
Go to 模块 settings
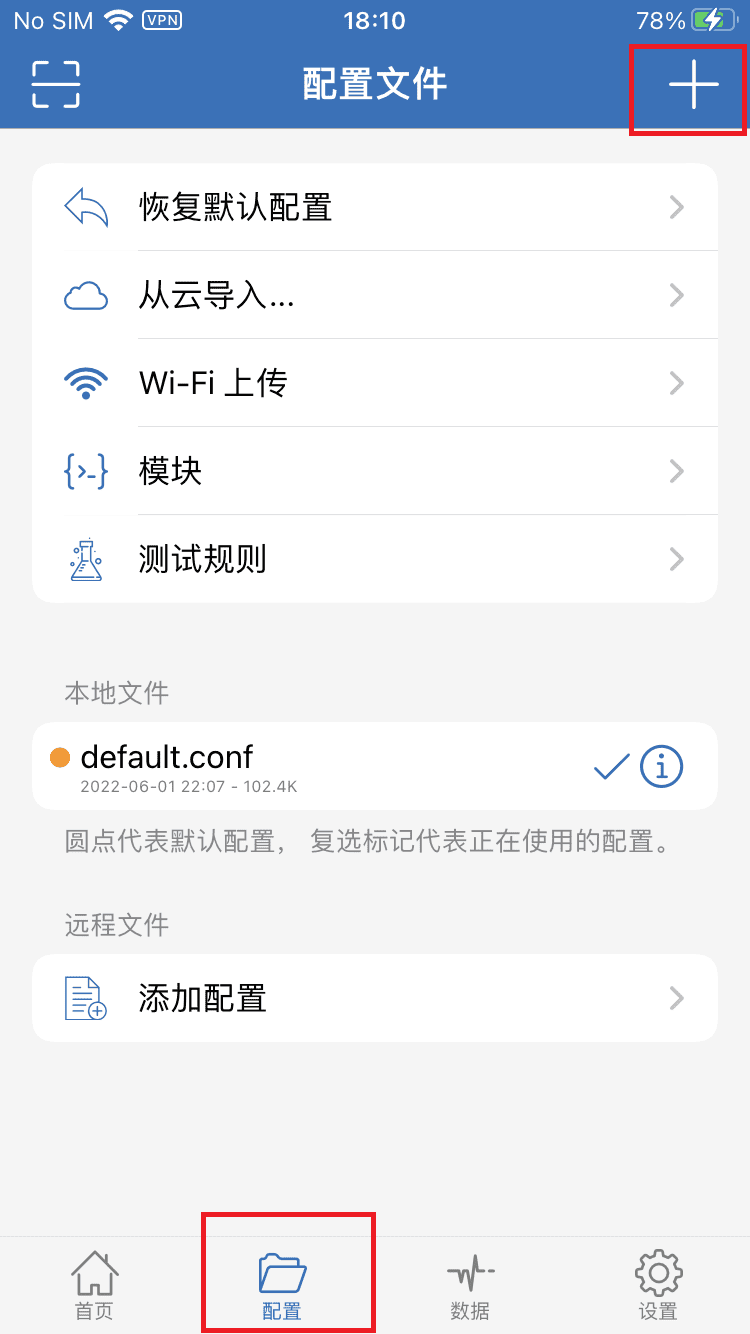tap(375, 471)
